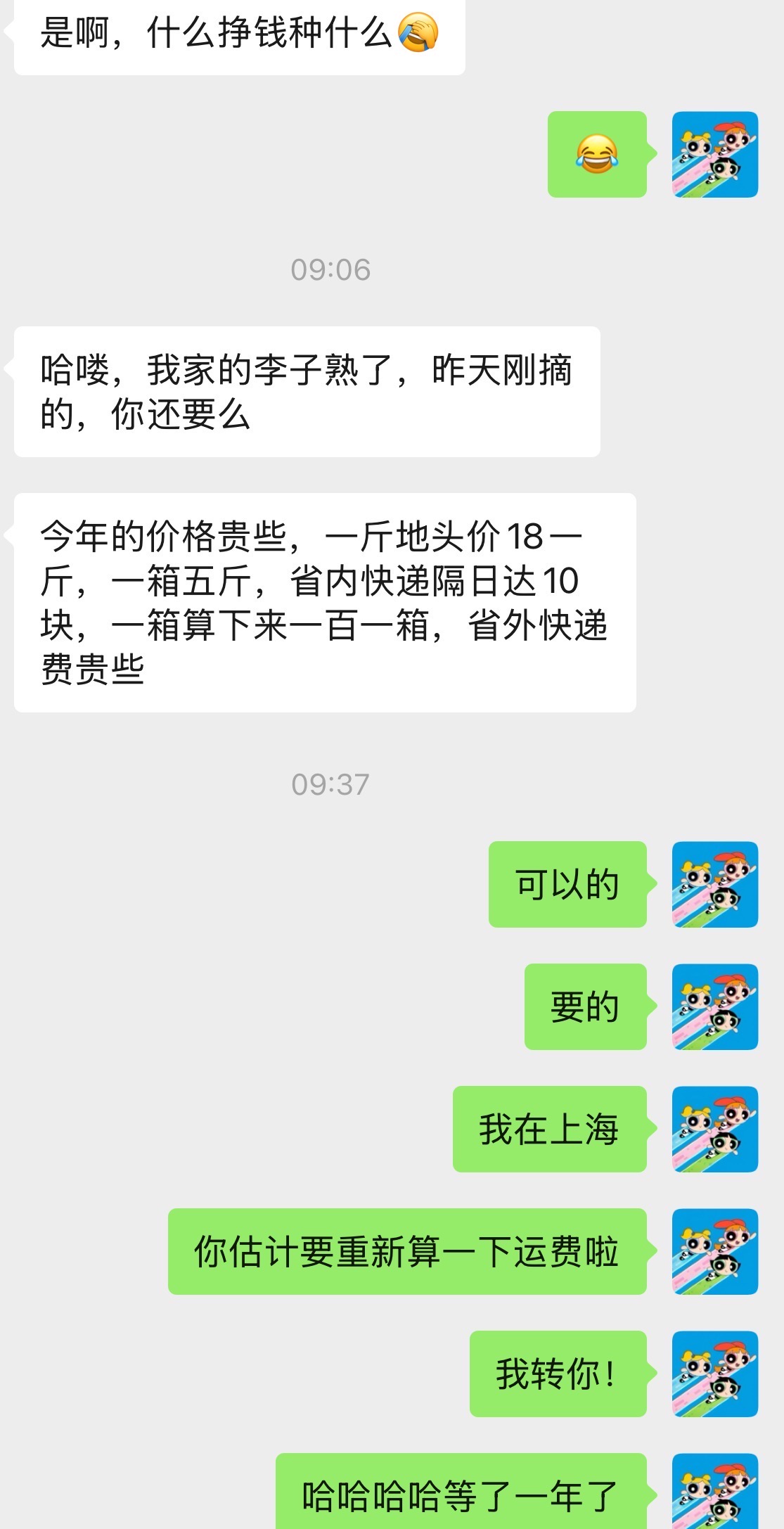
Task: Tap the avatar next to "可以的"
Action: click(x=715, y=884)
